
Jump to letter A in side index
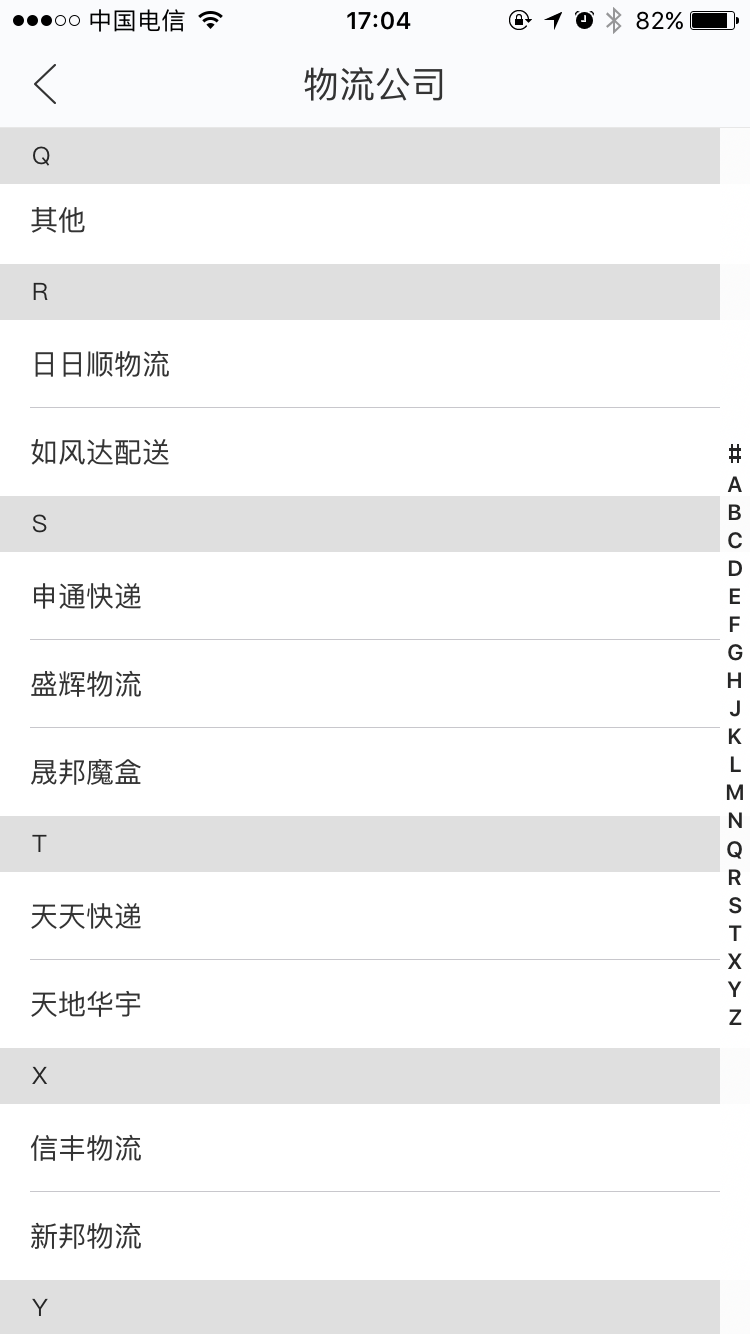pos(735,485)
